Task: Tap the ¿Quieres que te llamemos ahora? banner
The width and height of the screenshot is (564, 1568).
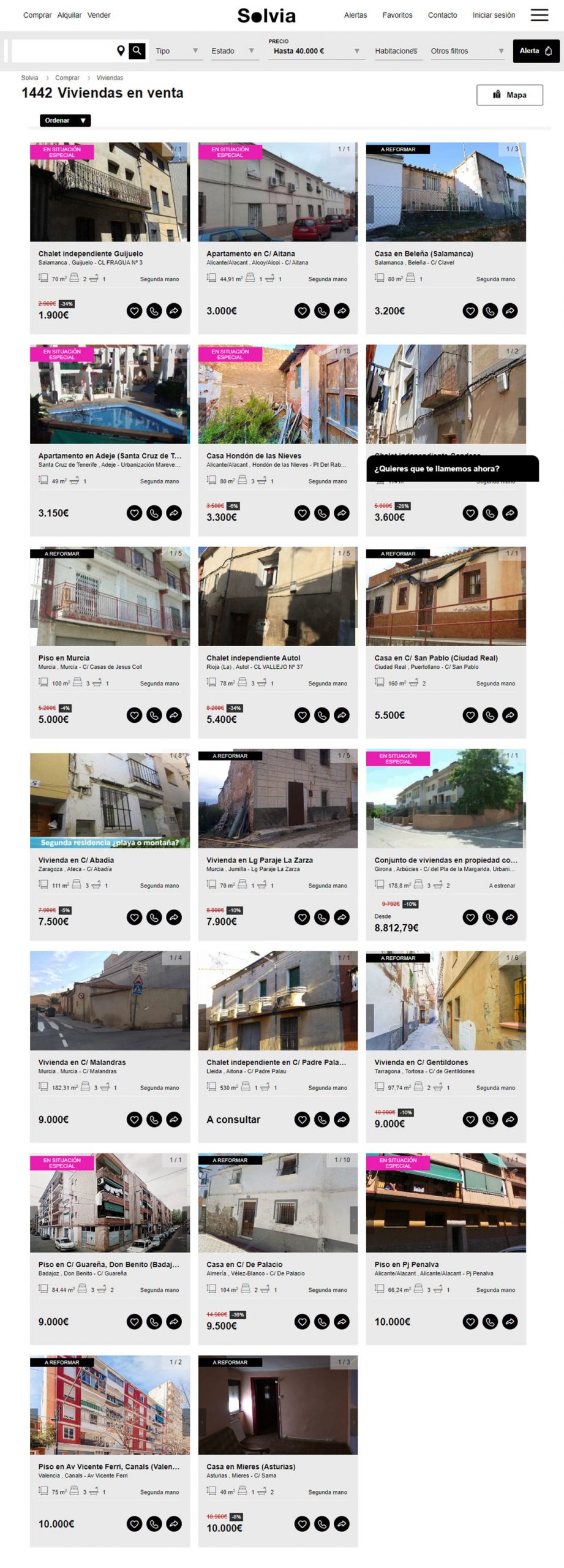Action: (452, 469)
